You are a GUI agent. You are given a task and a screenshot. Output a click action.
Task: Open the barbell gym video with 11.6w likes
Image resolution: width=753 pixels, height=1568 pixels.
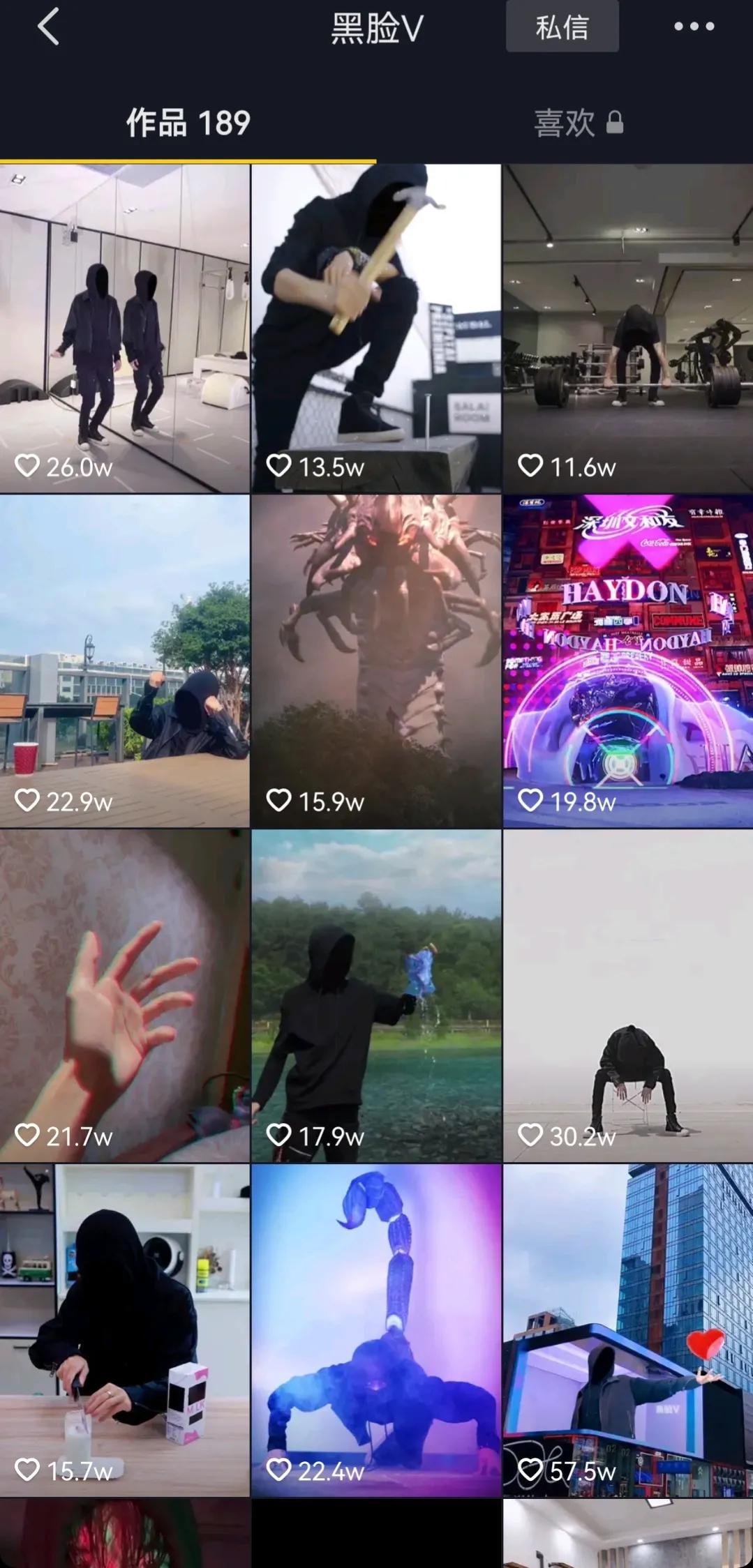[628, 328]
